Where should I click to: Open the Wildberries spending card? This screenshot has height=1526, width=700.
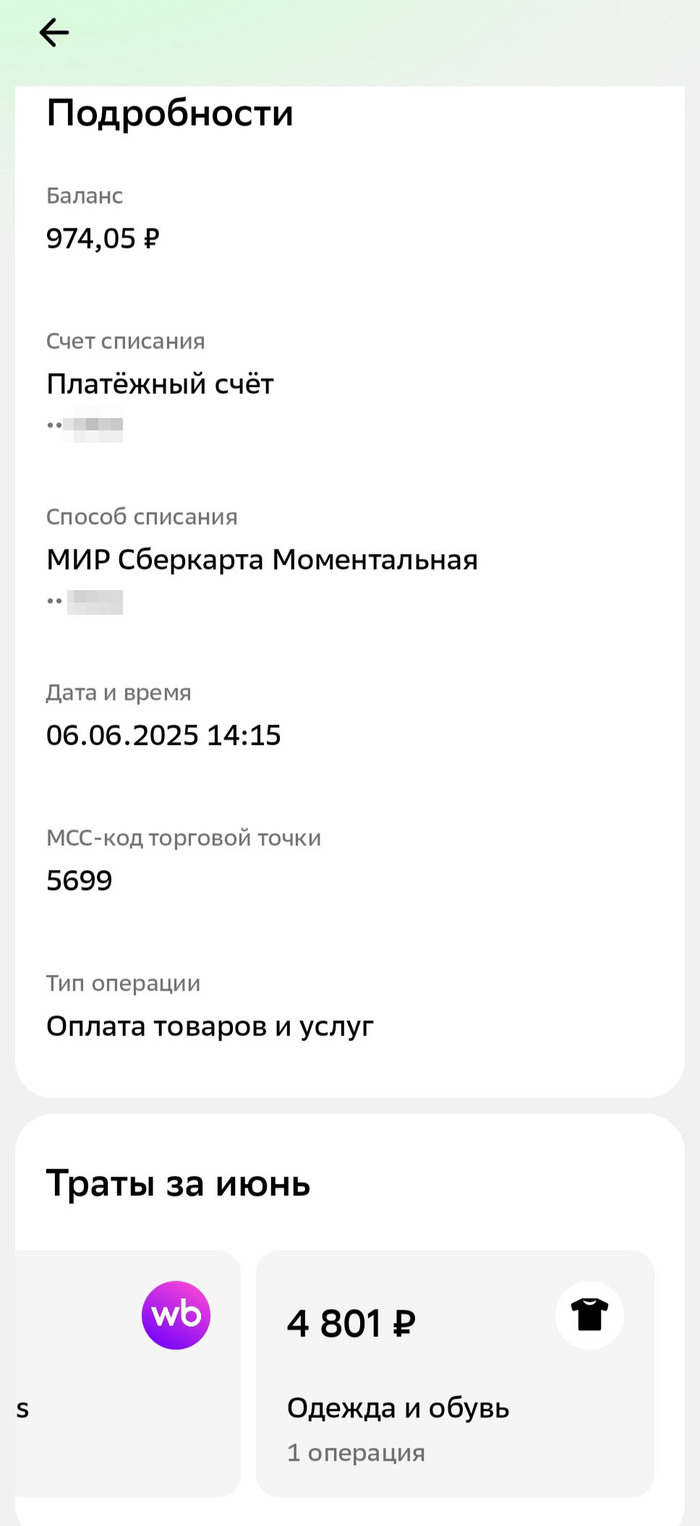[x=130, y=1372]
